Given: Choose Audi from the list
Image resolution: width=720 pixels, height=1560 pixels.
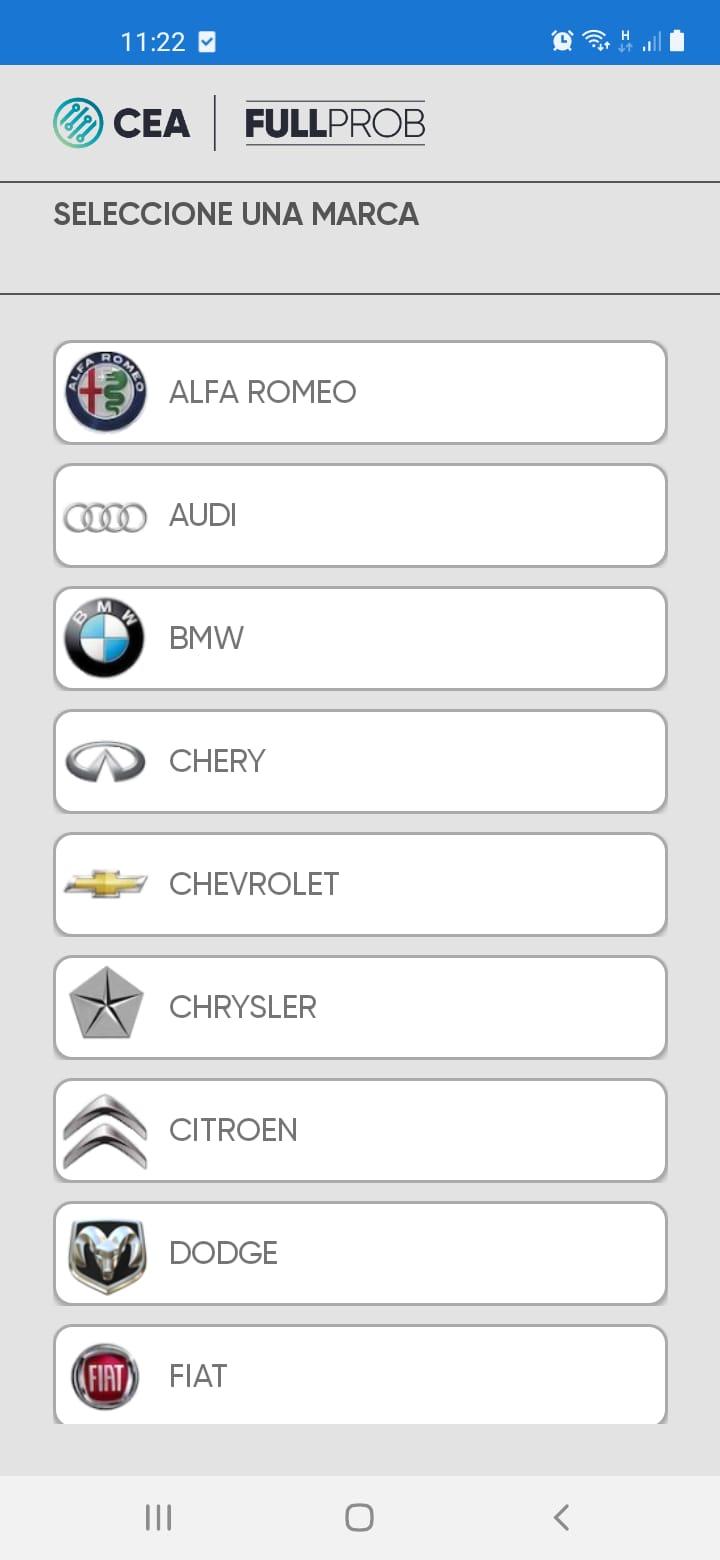Looking at the screenshot, I should click(360, 515).
